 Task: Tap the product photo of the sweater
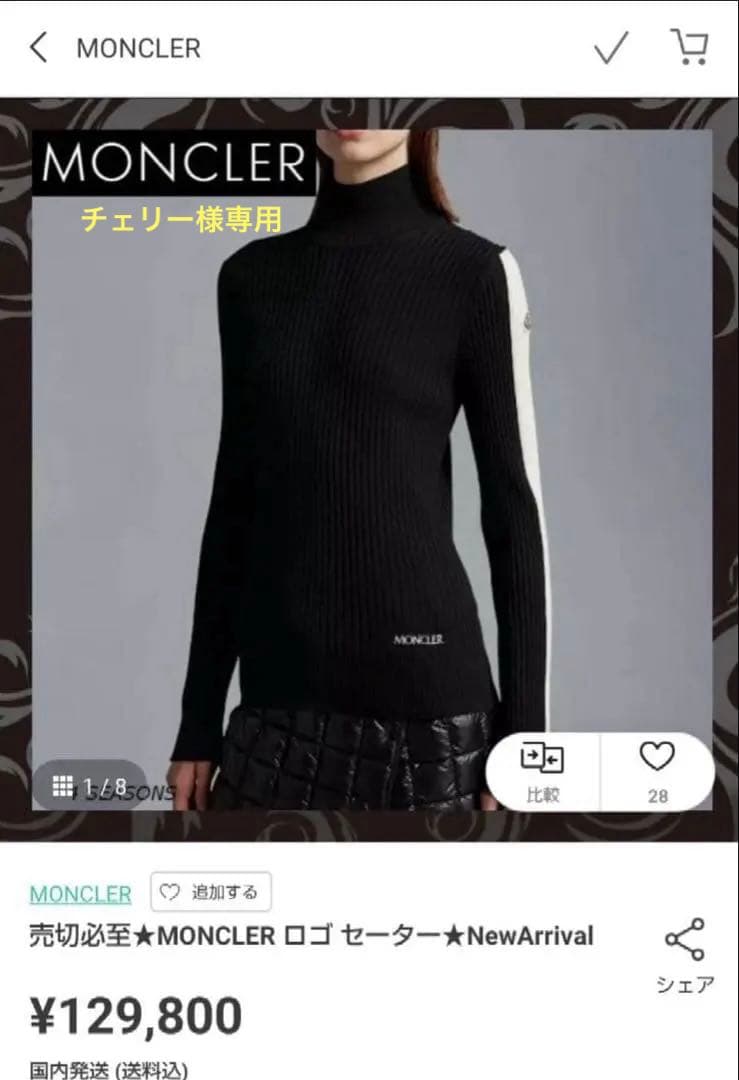[x=370, y=450]
